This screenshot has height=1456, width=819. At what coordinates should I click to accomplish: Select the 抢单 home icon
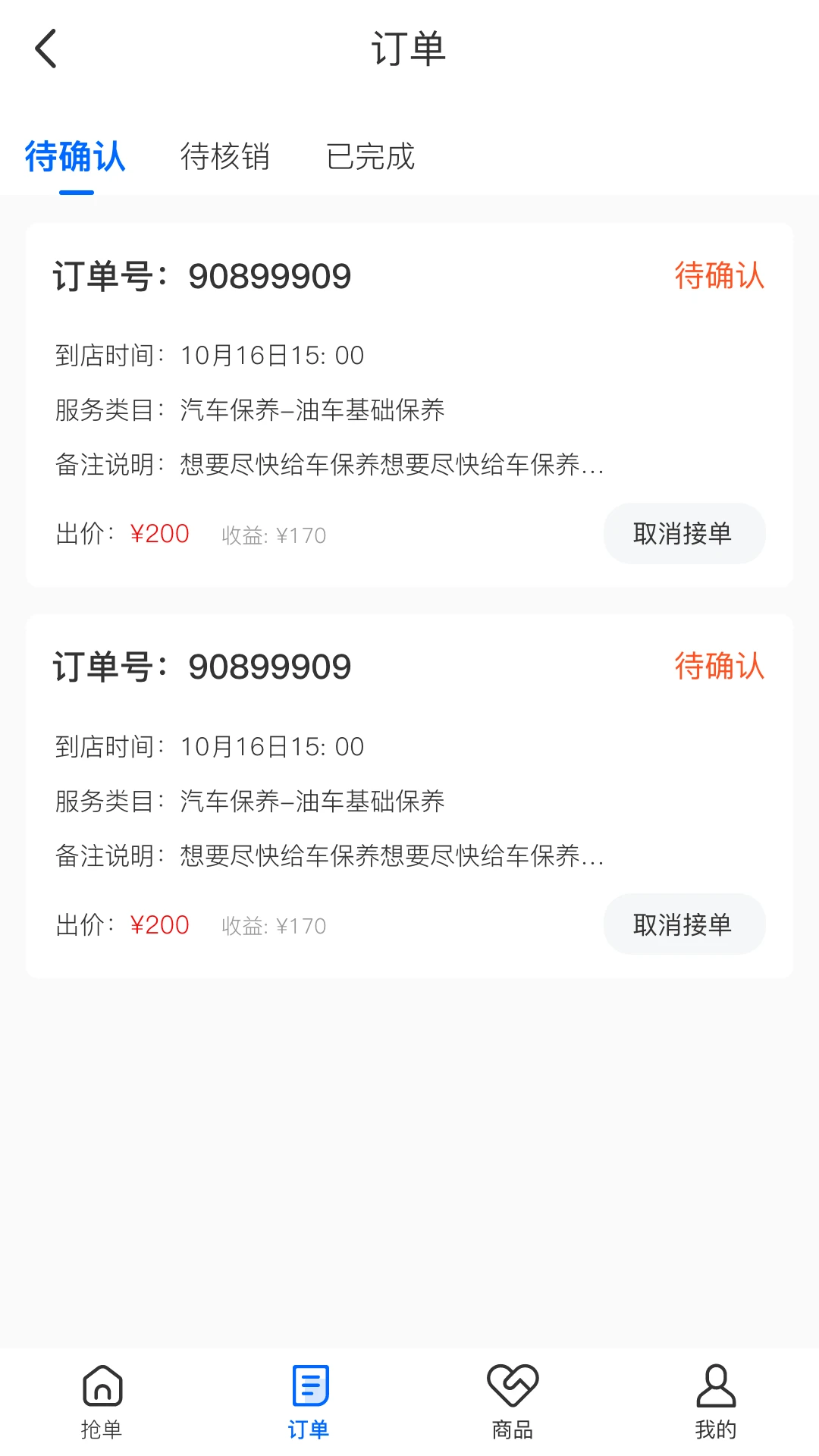102,1399
